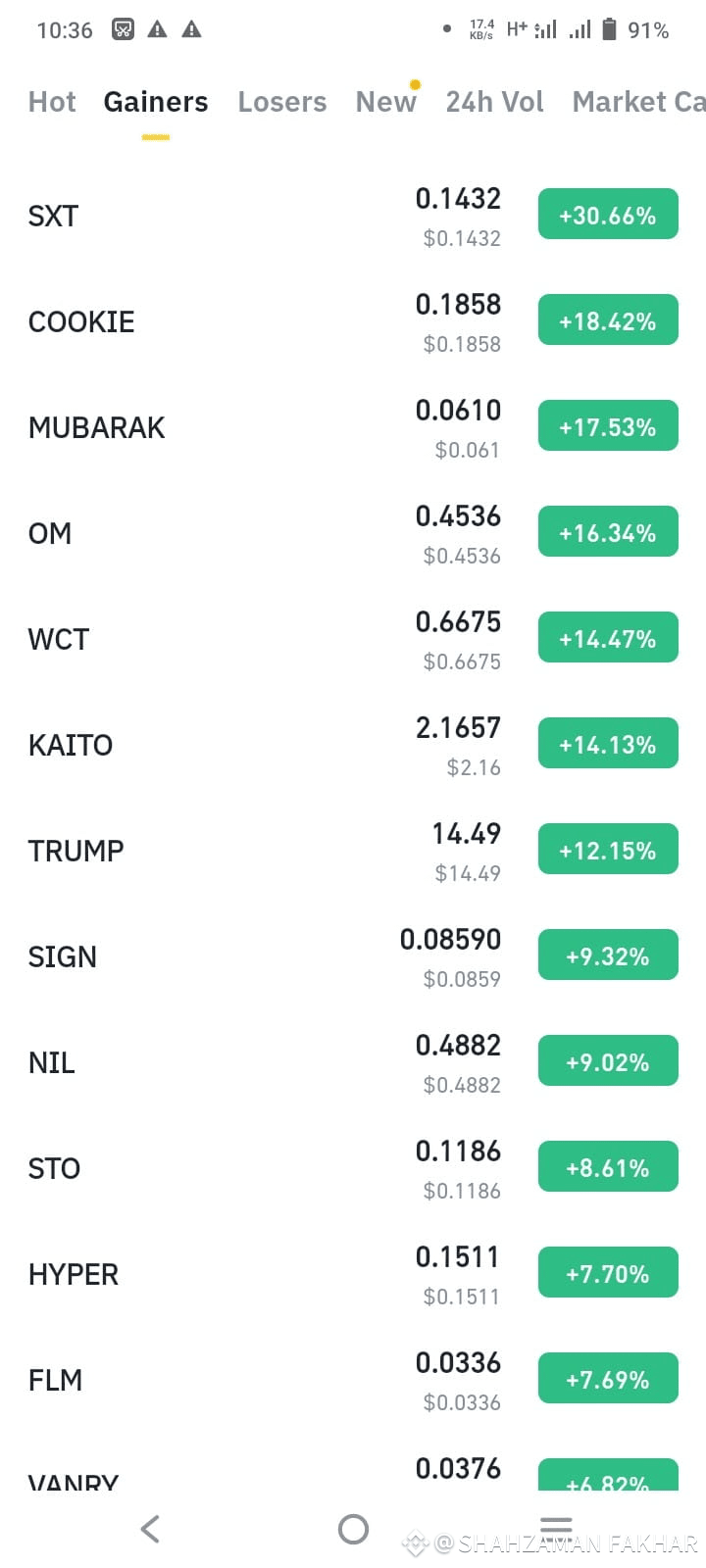Switch to the Hot tab

pyautogui.click(x=52, y=102)
